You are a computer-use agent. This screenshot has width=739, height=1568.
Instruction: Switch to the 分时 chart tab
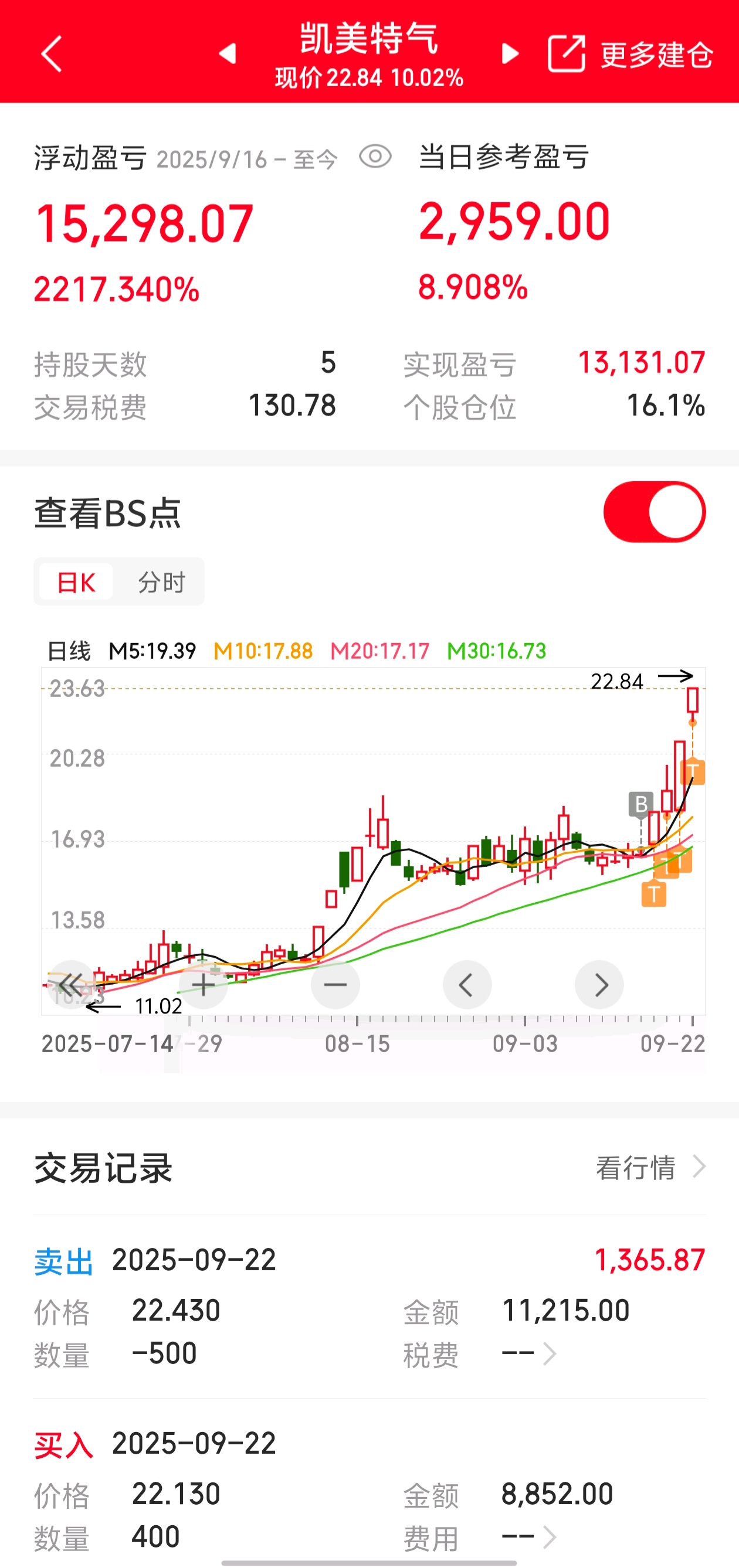click(161, 582)
